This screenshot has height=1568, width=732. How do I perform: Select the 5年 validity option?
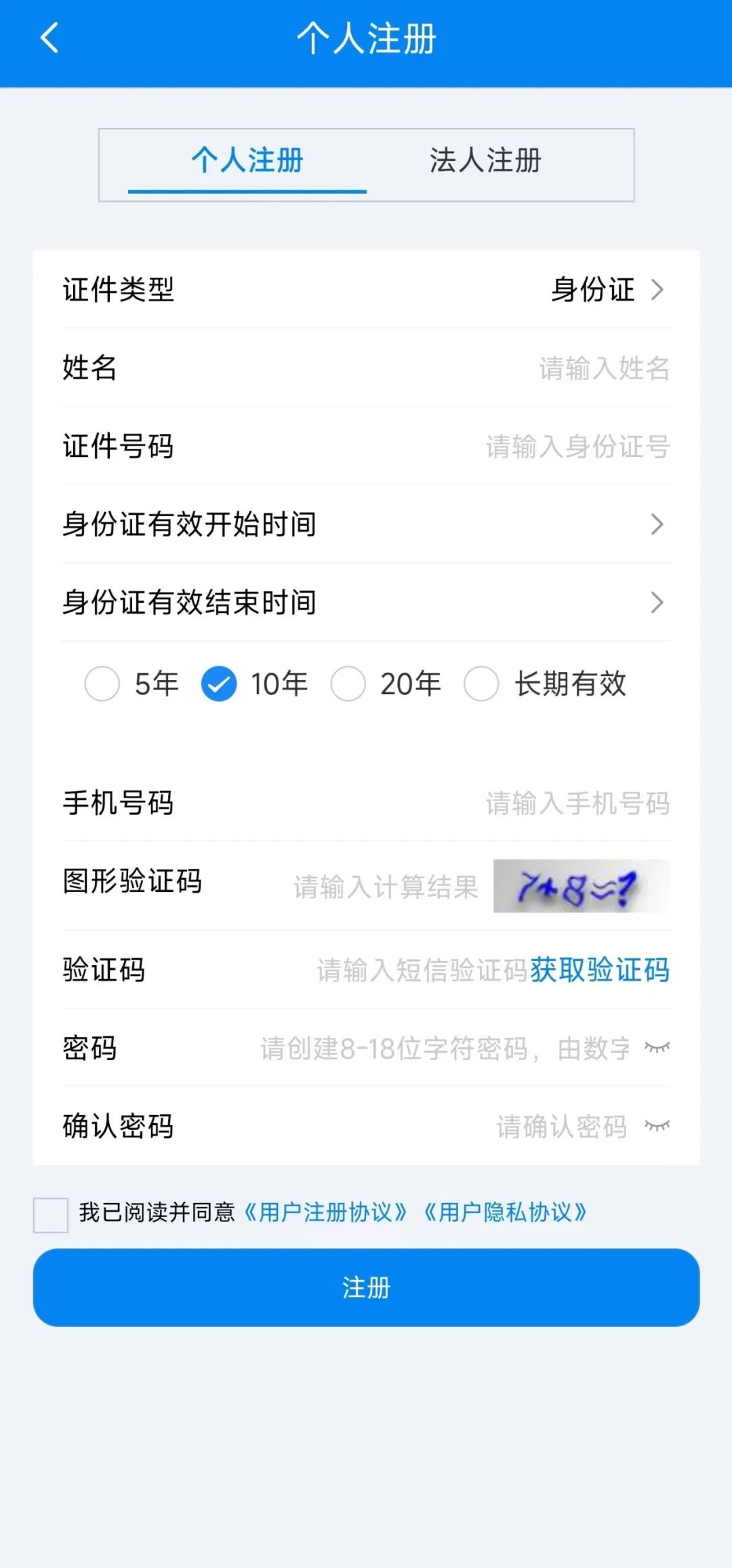coord(102,683)
